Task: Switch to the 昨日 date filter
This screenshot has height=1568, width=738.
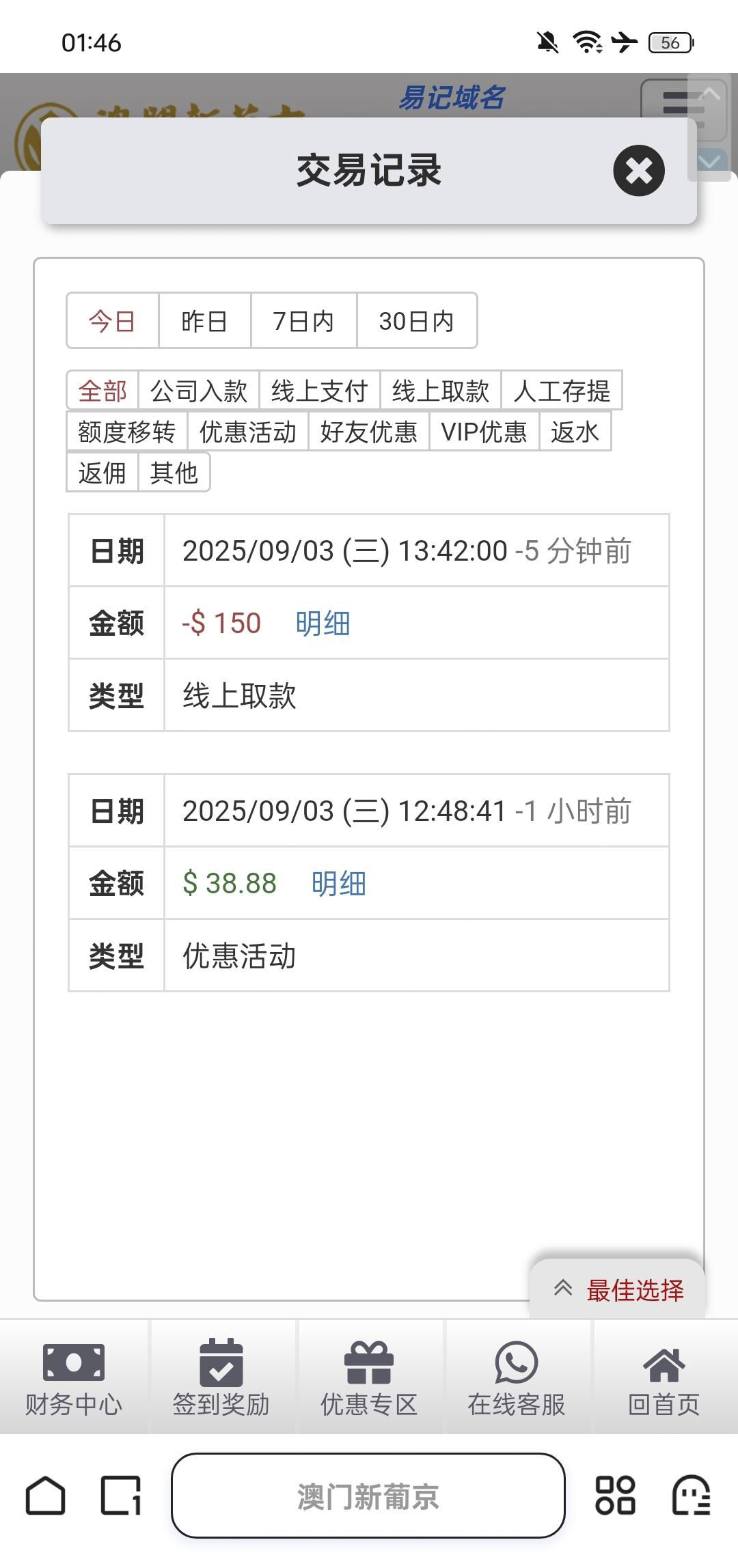Action: (204, 321)
